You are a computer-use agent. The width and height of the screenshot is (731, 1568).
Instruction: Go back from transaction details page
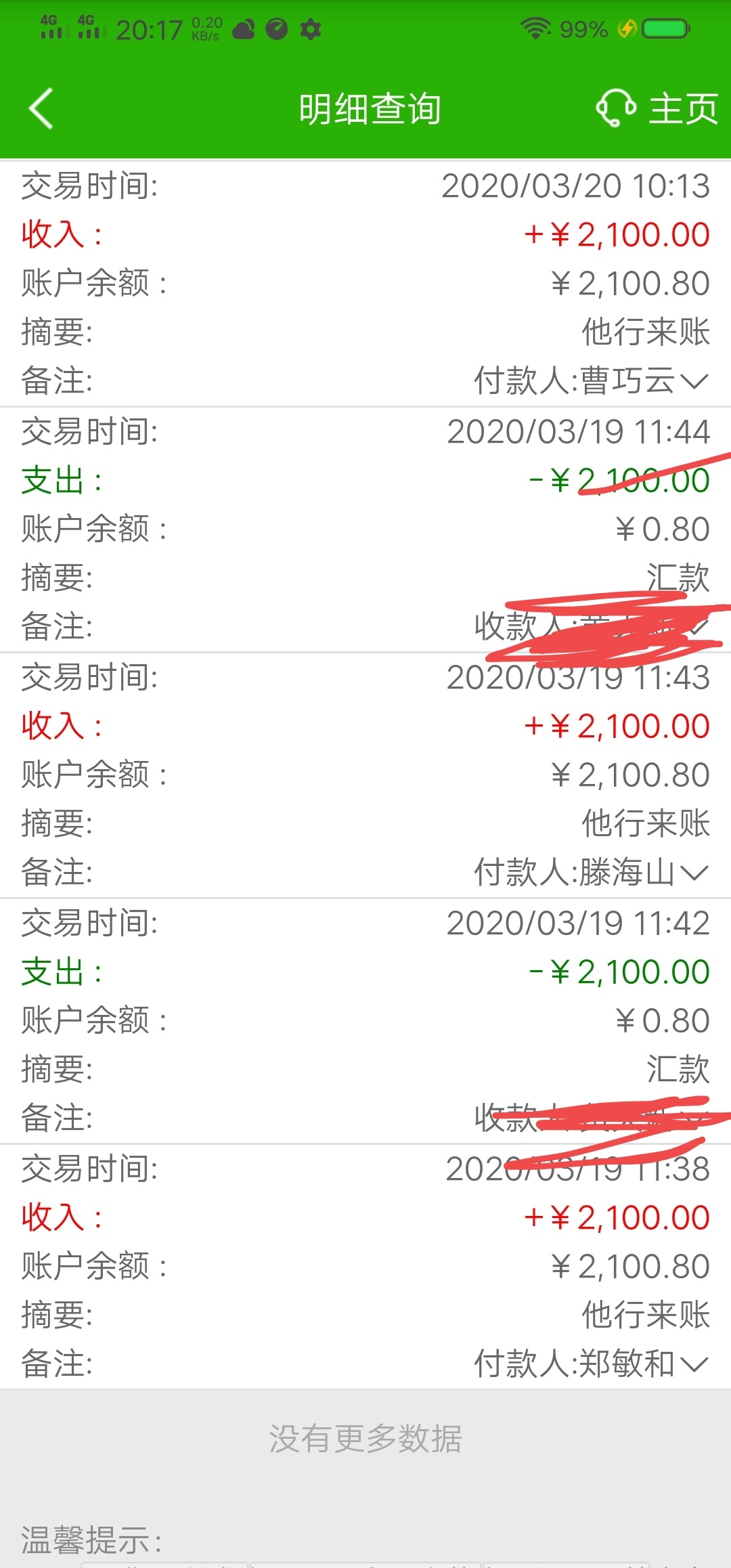pos(41,108)
